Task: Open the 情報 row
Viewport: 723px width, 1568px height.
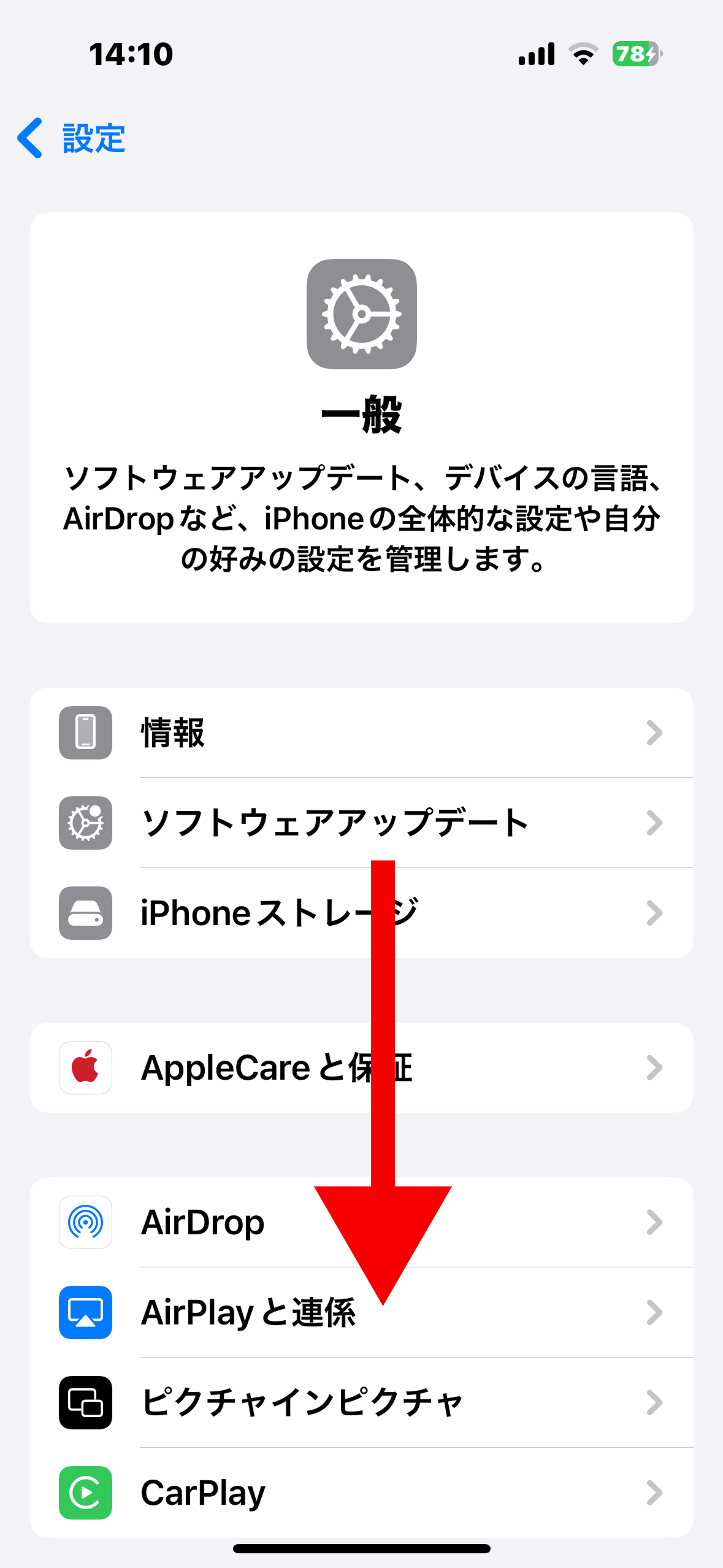Action: tap(361, 732)
